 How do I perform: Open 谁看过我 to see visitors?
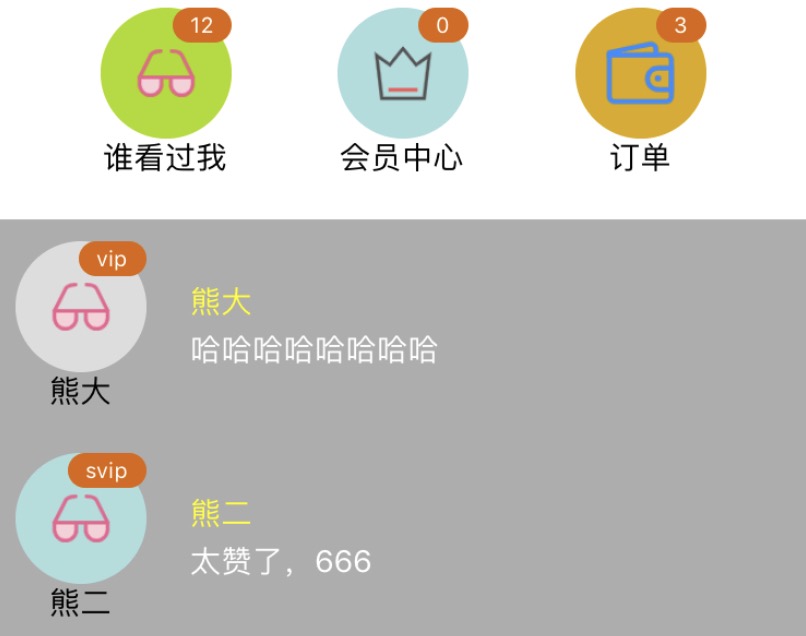[166, 75]
